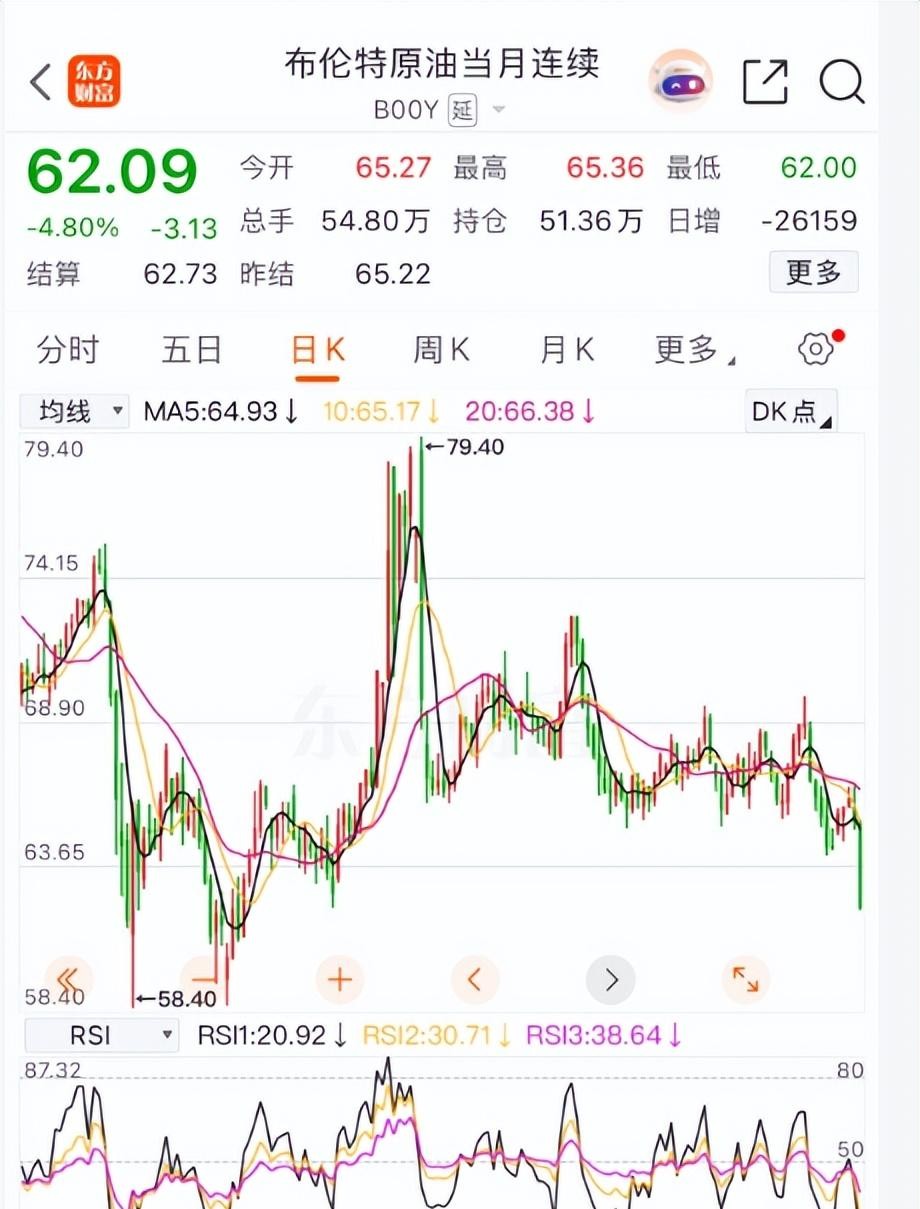Toggle the DK点 indicator
Screen dimensions: 920x1209
click(x=789, y=410)
